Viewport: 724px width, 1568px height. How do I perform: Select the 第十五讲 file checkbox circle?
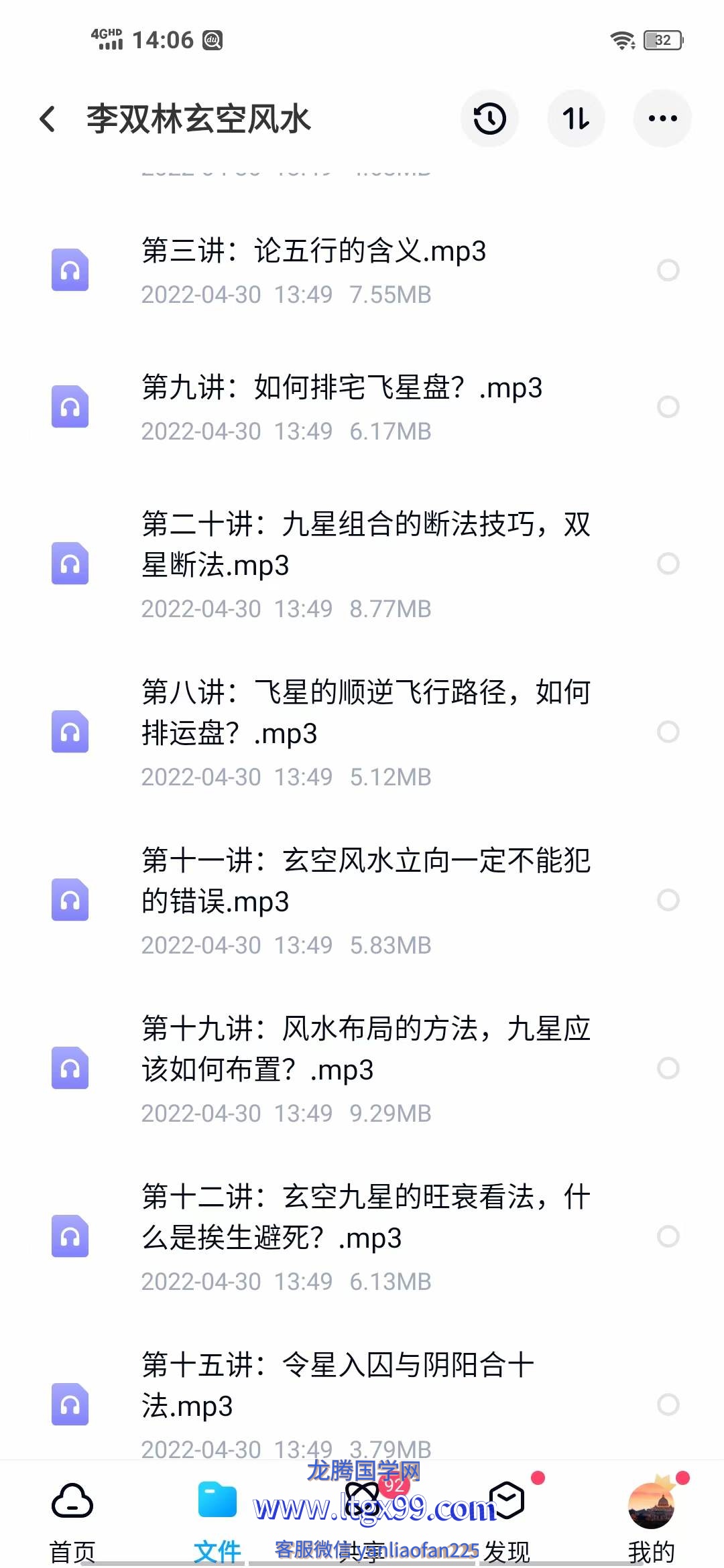(668, 1404)
